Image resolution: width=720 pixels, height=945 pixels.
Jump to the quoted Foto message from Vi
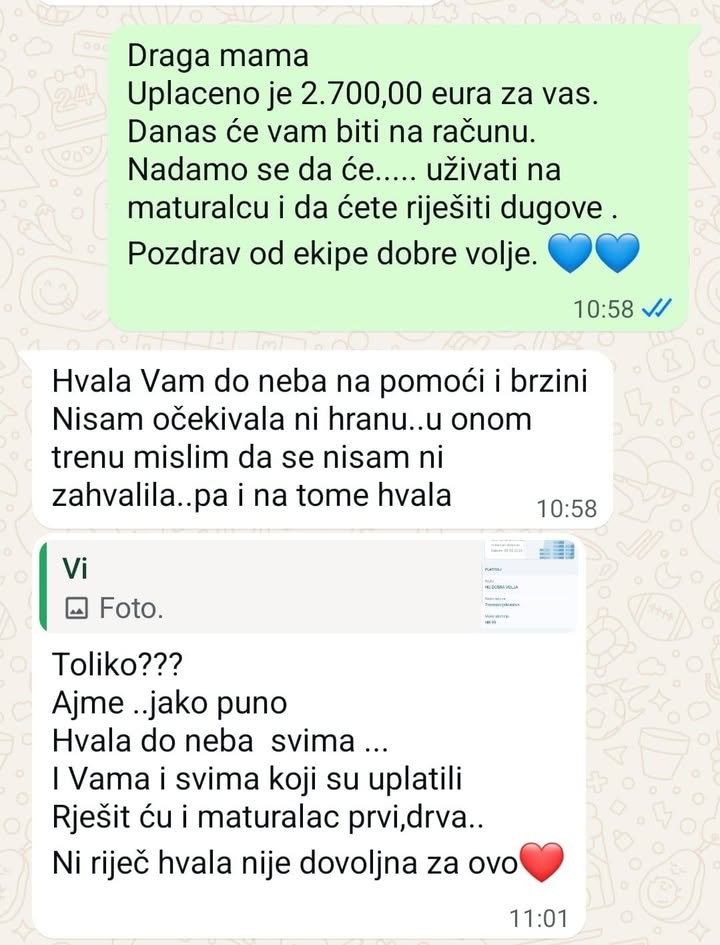[x=300, y=587]
